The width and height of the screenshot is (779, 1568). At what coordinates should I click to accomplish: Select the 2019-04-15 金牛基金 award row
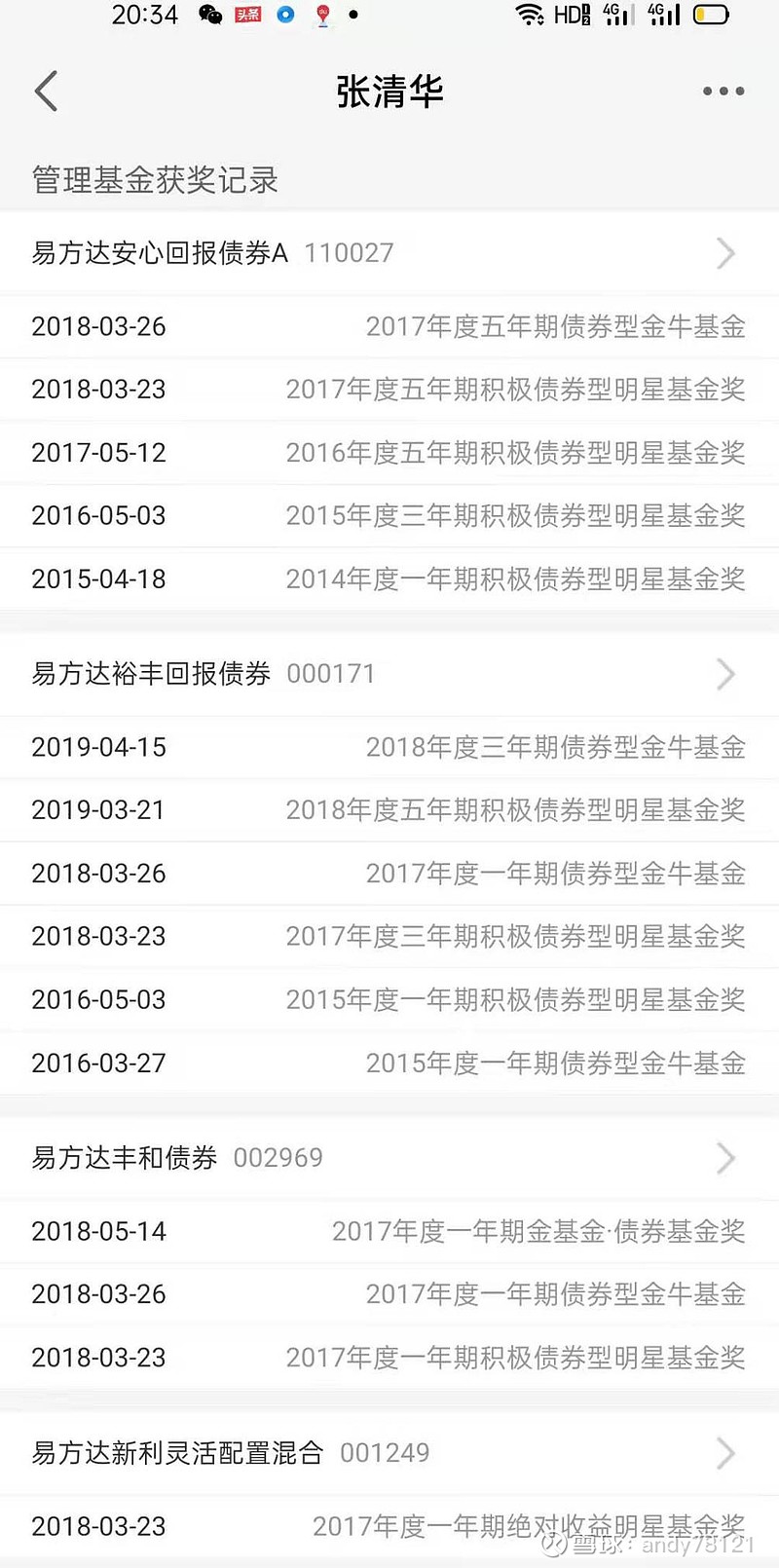pyautogui.click(x=389, y=746)
